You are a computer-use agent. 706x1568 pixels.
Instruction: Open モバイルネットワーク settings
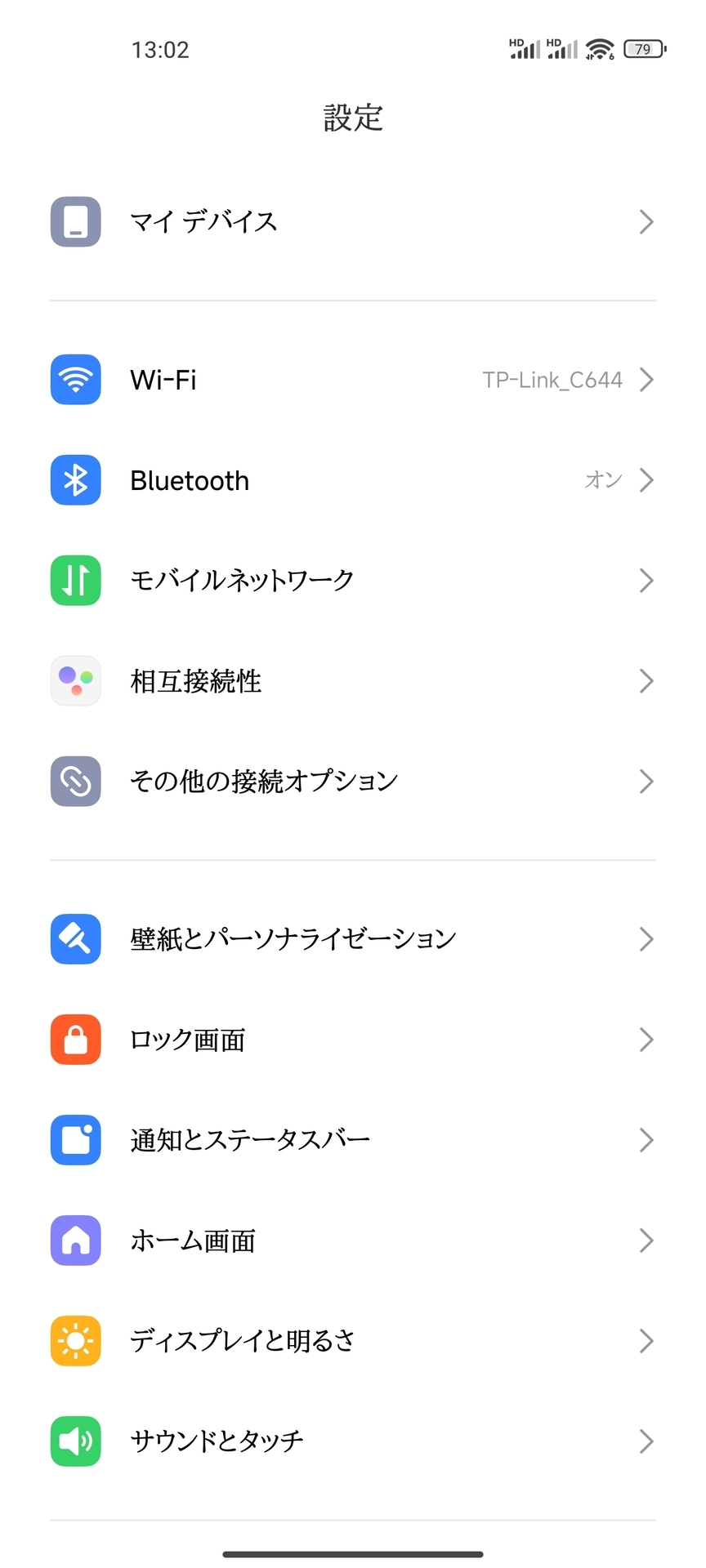pos(353,581)
